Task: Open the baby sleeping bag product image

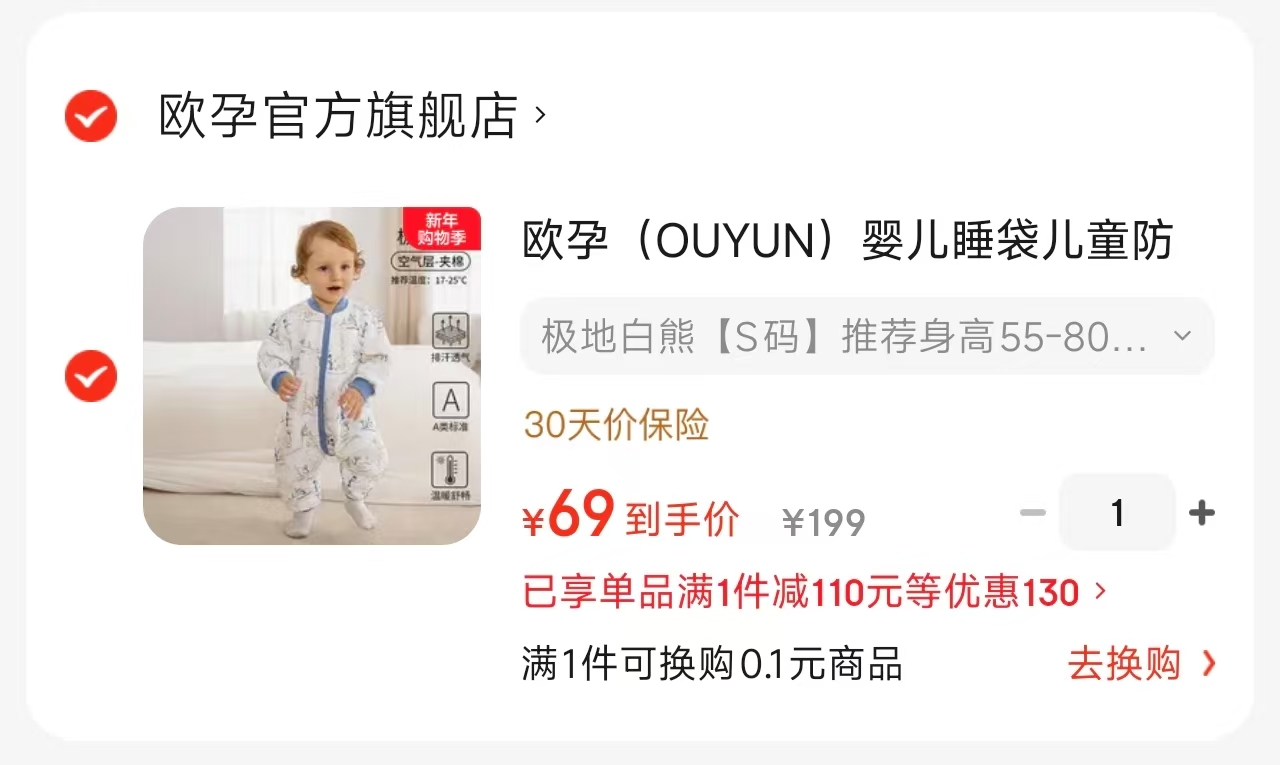Action: tap(312, 376)
